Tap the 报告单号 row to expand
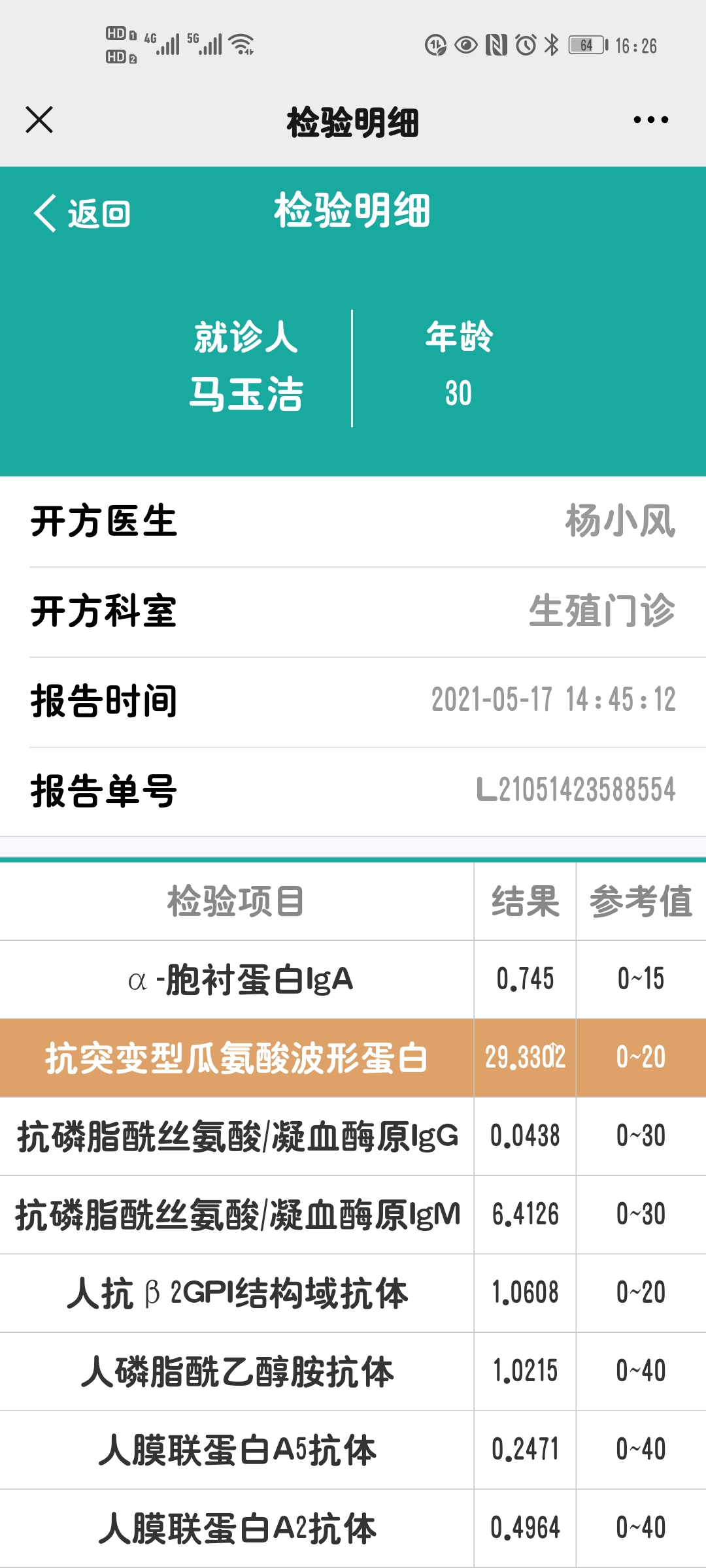This screenshot has height=1568, width=706. 353,791
